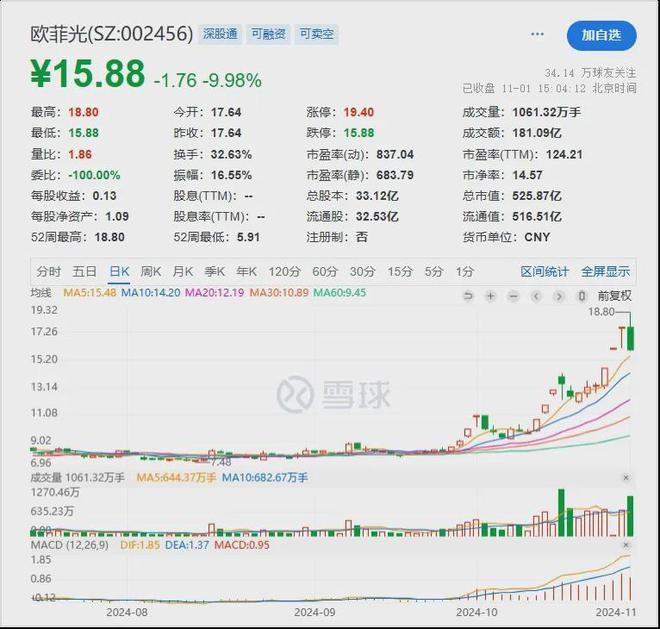The image size is (660, 629).
Task: Open the 前复权 adjustment dropdown
Action: (615, 296)
